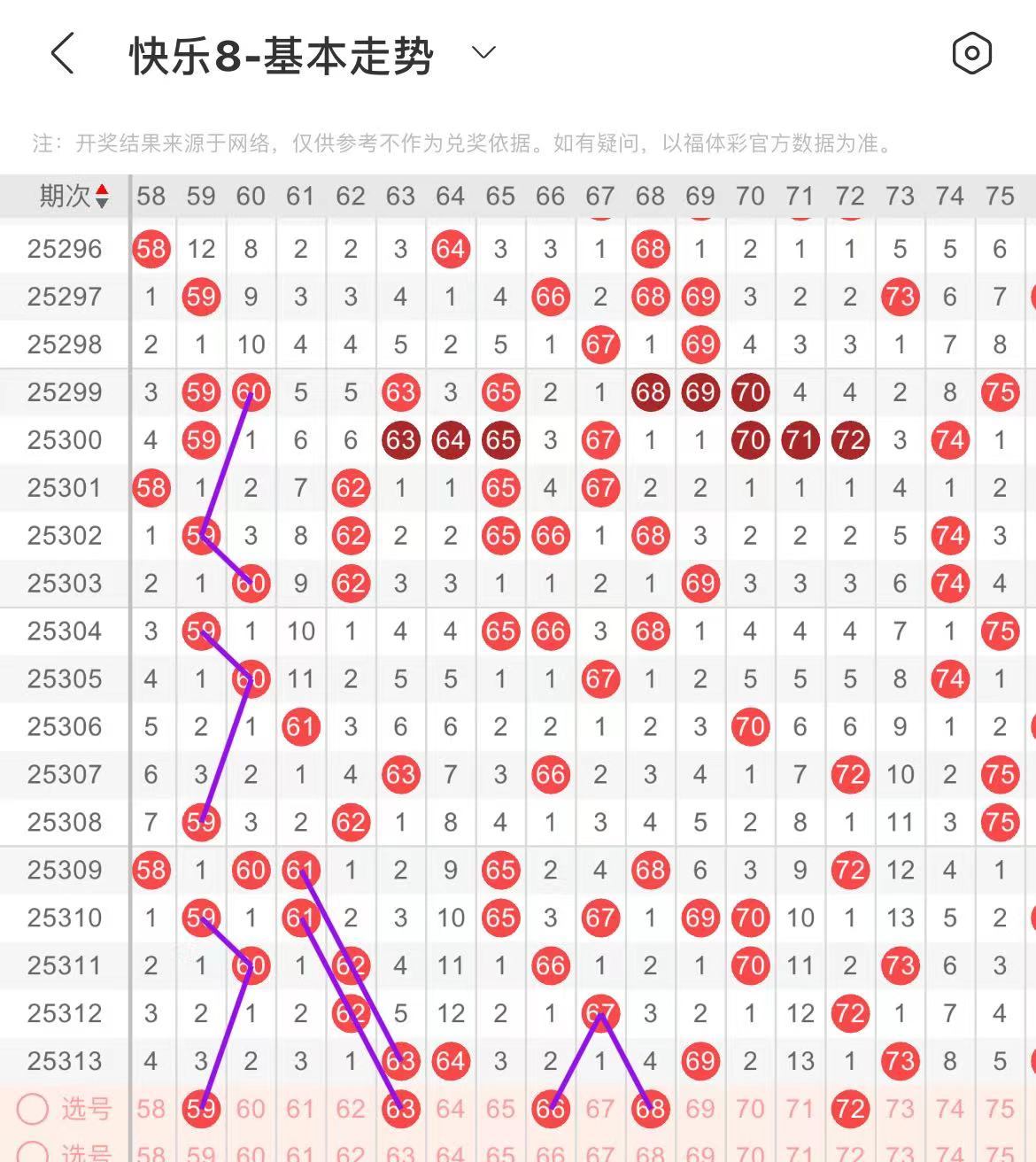
Task: Pick number 75 in the first 选号 row
Action: tap(1000, 1109)
